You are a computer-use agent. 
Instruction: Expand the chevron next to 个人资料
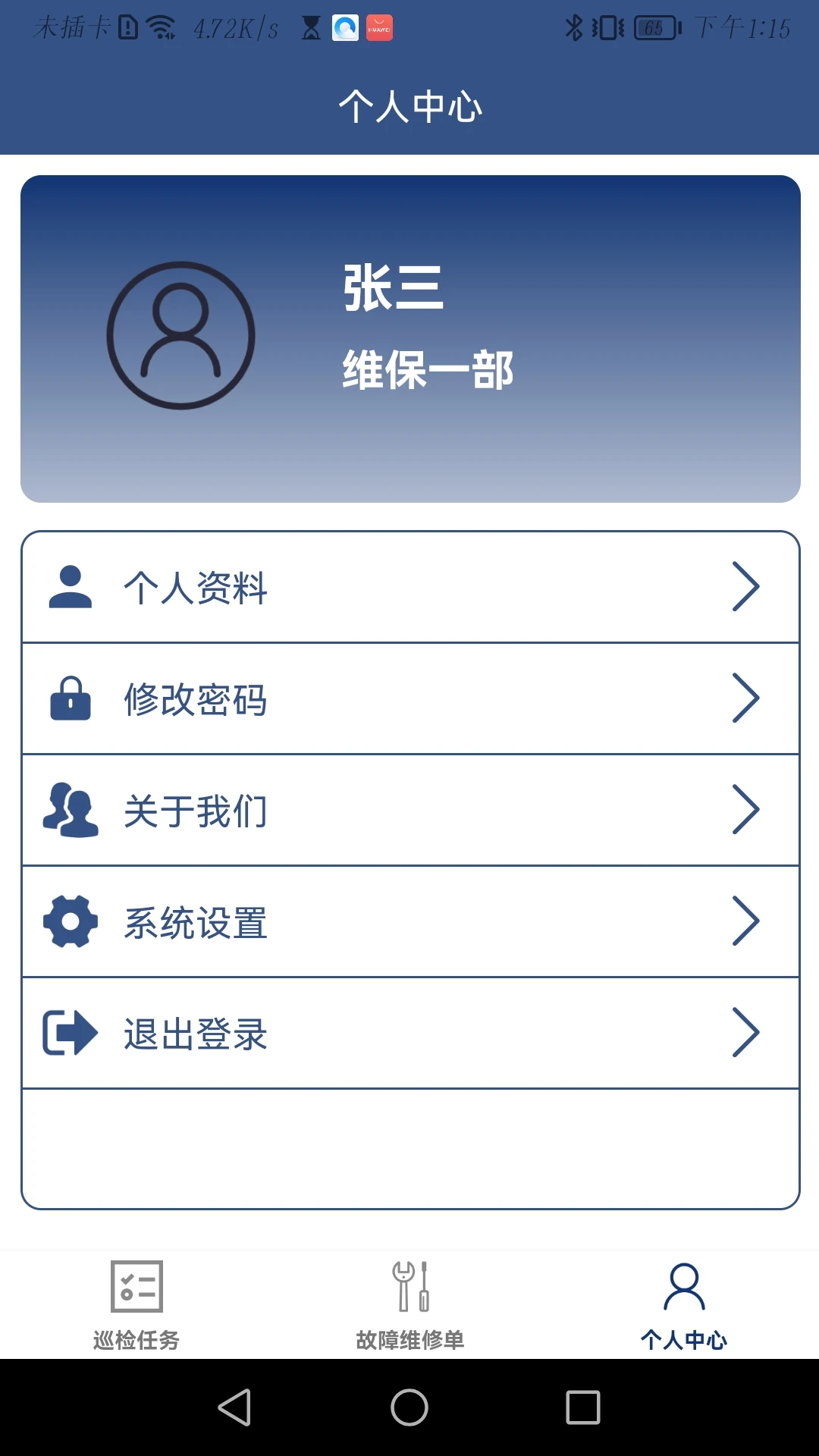pos(746,585)
